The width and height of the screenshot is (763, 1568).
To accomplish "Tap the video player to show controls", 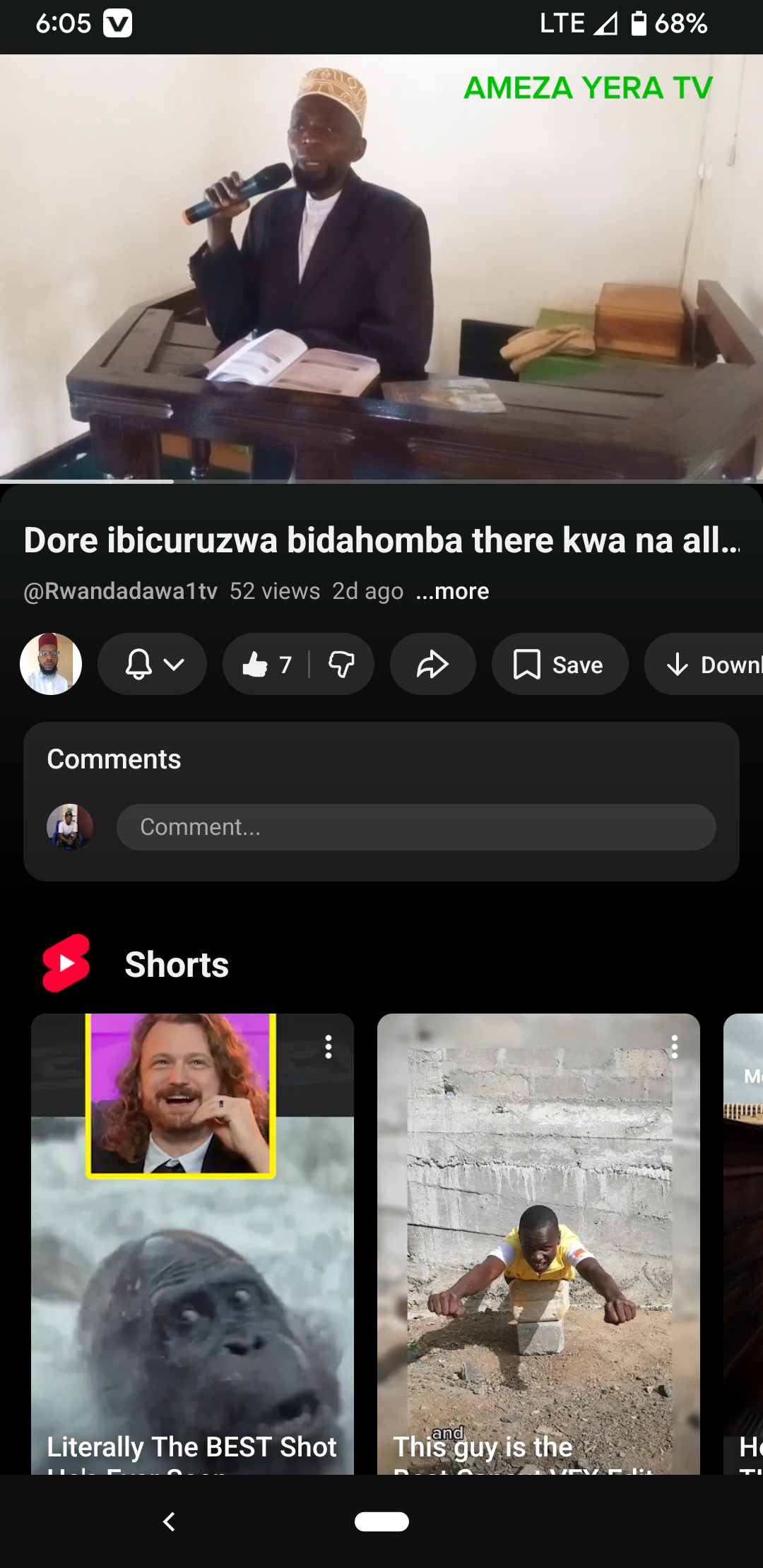I will pyautogui.click(x=381, y=268).
